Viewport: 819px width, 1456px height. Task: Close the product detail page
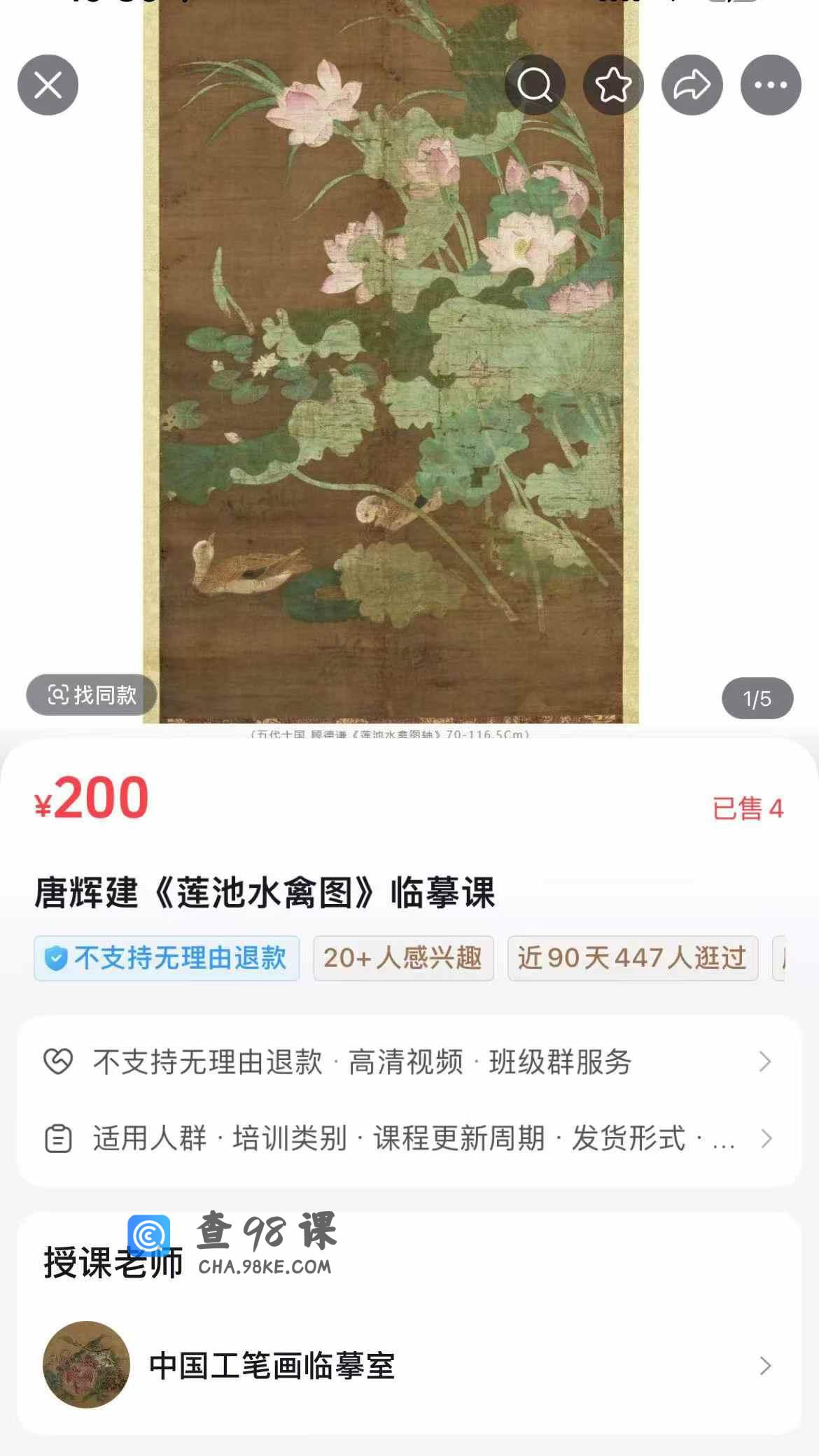pyautogui.click(x=48, y=85)
